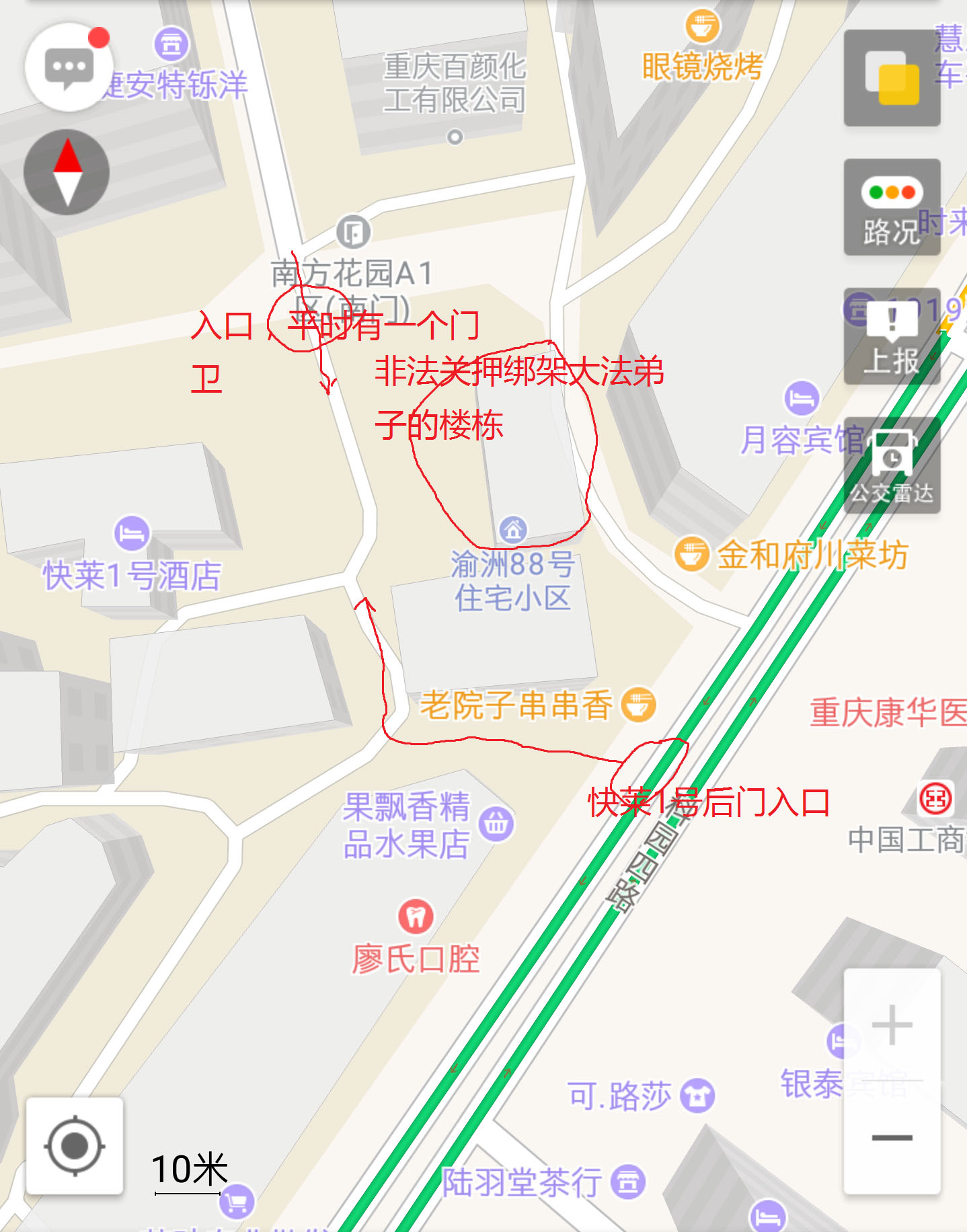The image size is (967, 1232).
Task: Open the 公交雷达 bus radar
Action: [892, 465]
